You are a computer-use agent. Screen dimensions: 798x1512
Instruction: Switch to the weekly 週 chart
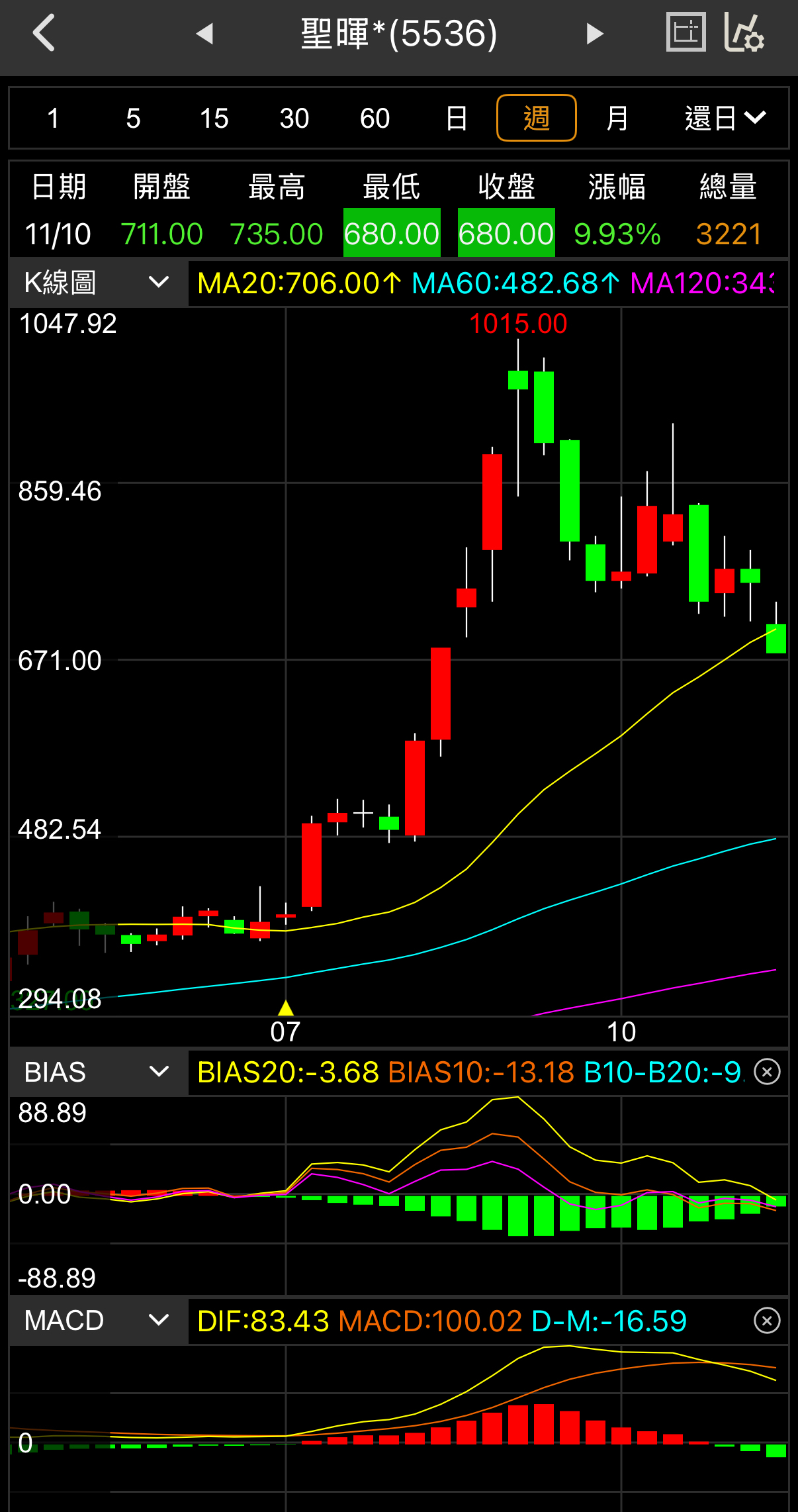click(x=536, y=118)
